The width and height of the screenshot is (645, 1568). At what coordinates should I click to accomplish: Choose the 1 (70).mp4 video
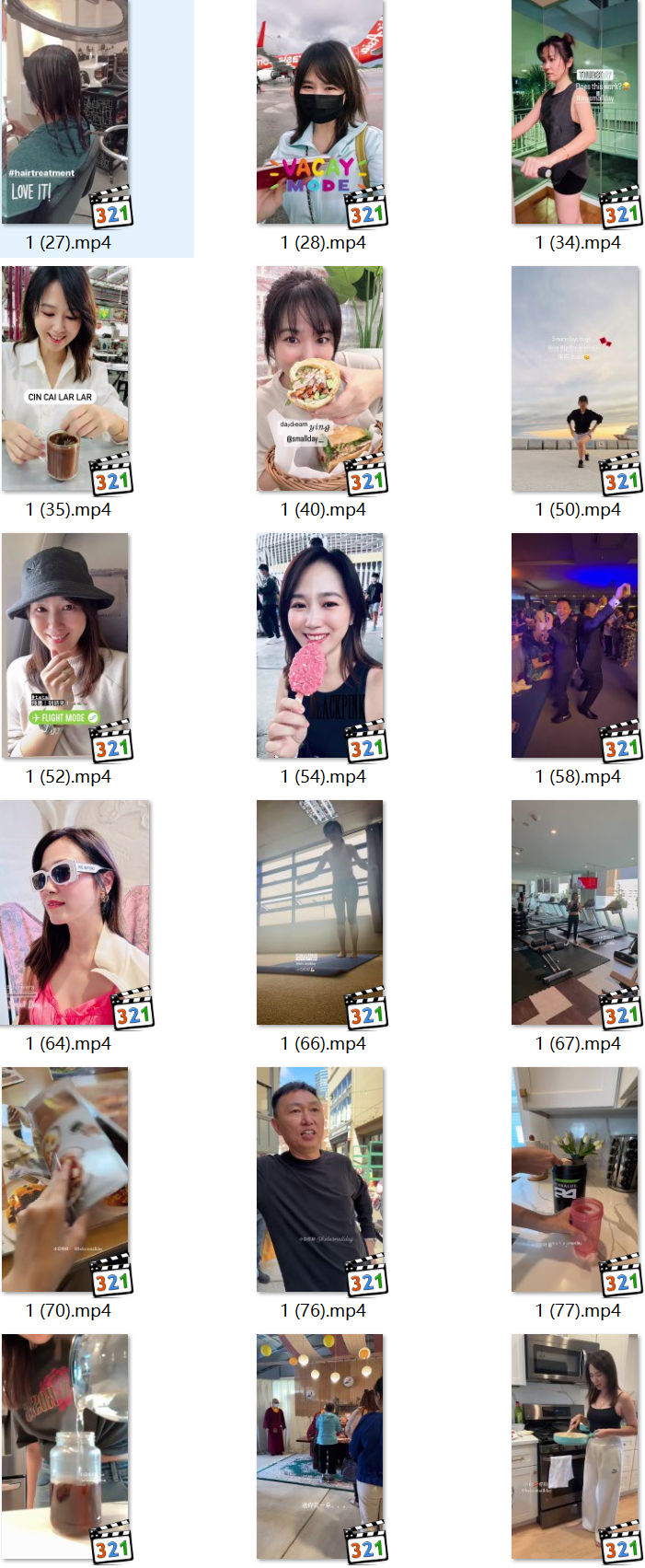point(65,1180)
